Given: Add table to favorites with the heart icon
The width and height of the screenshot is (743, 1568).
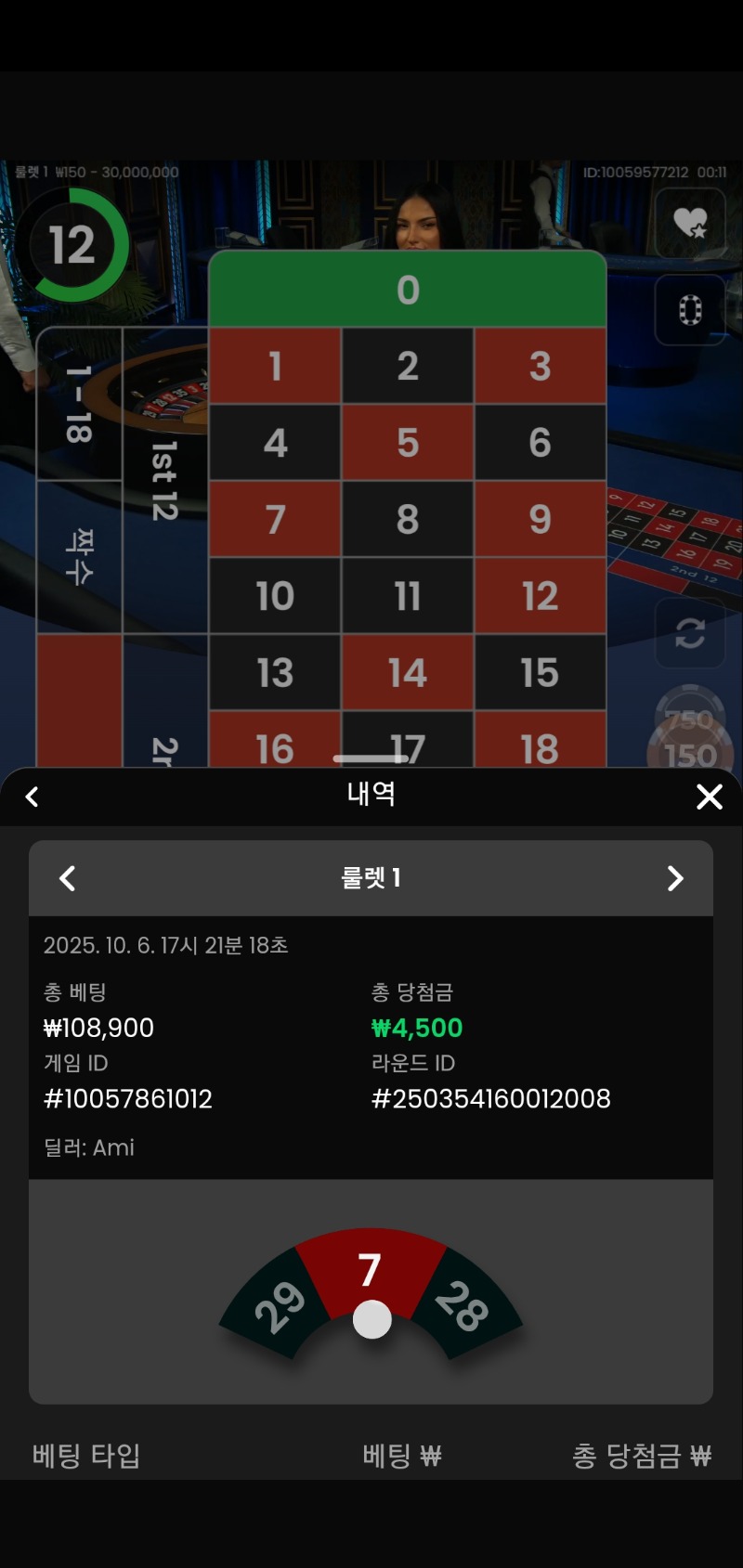Looking at the screenshot, I should [690, 223].
